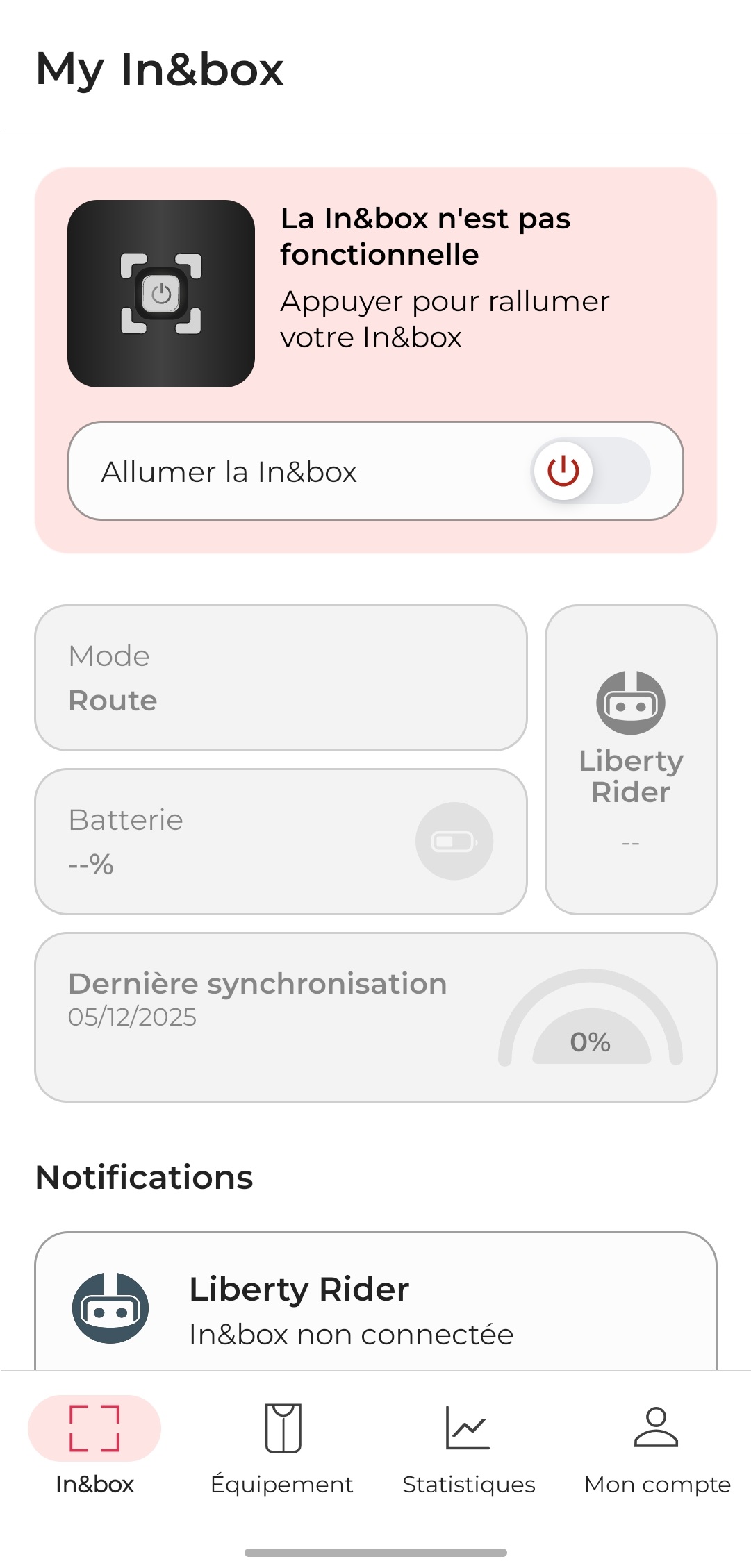The height and width of the screenshot is (1568, 751).
Task: Open the Batterie status card
Action: click(x=281, y=841)
